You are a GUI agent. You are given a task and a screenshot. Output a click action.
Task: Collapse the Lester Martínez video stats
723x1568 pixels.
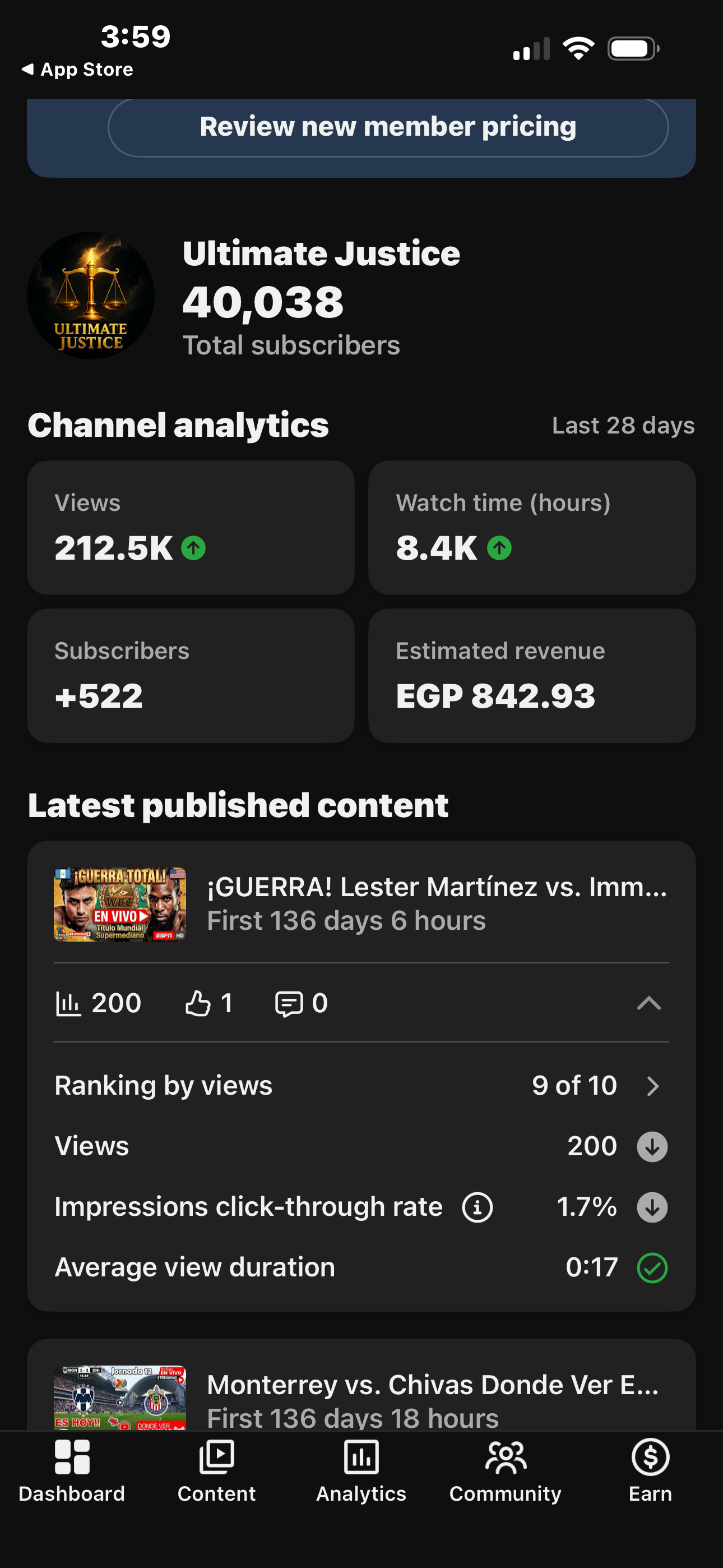(649, 1003)
